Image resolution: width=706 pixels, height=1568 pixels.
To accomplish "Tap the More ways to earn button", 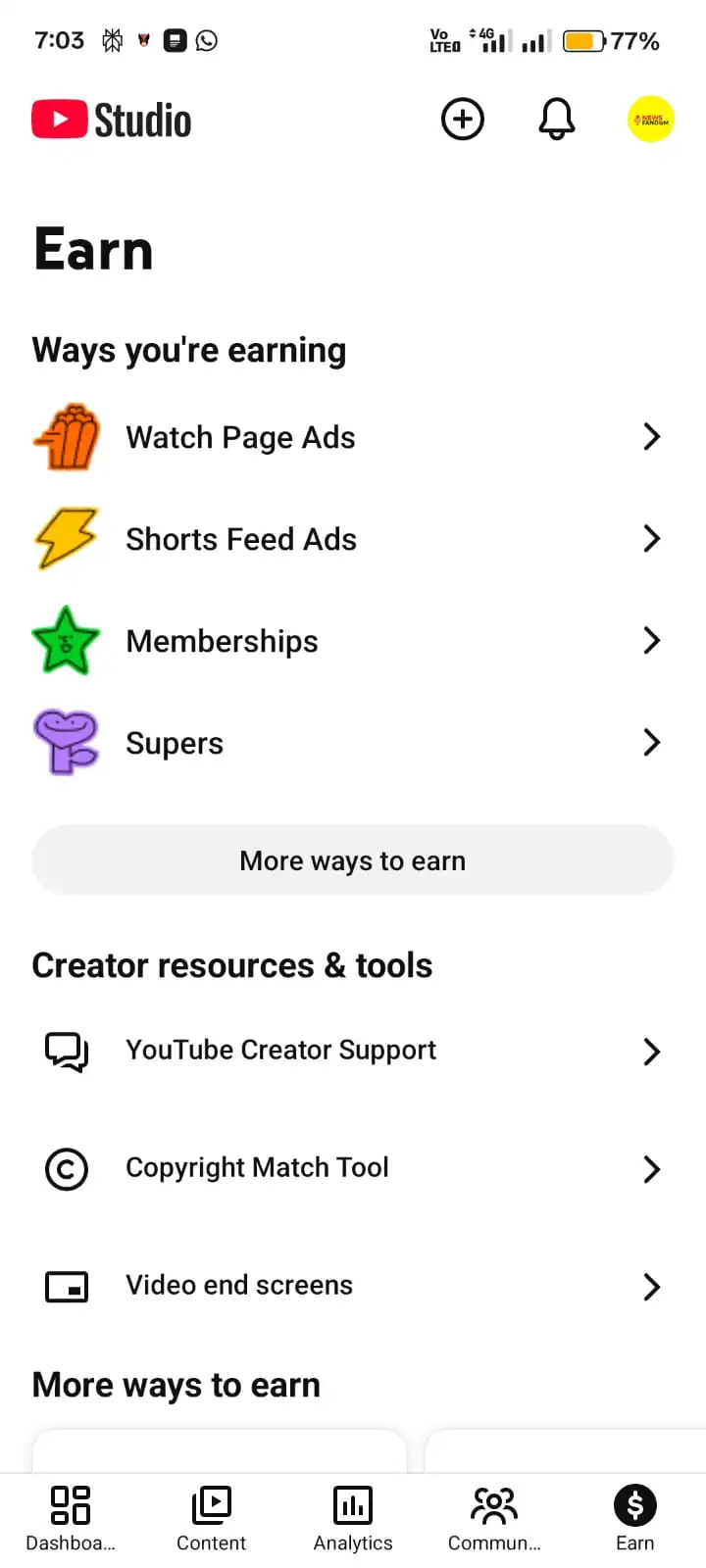I will pyautogui.click(x=352, y=860).
